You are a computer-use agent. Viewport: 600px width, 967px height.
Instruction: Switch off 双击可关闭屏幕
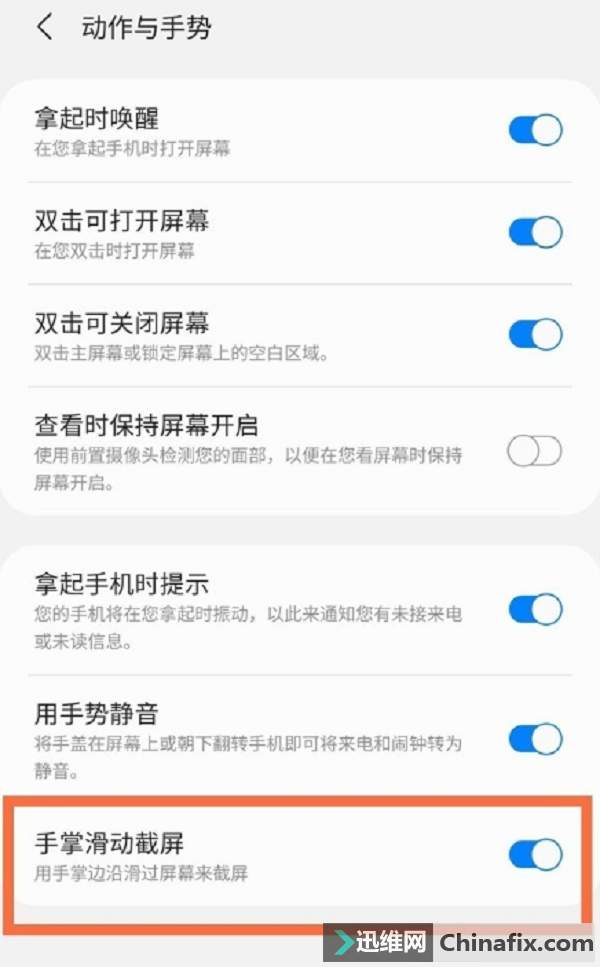tap(535, 335)
